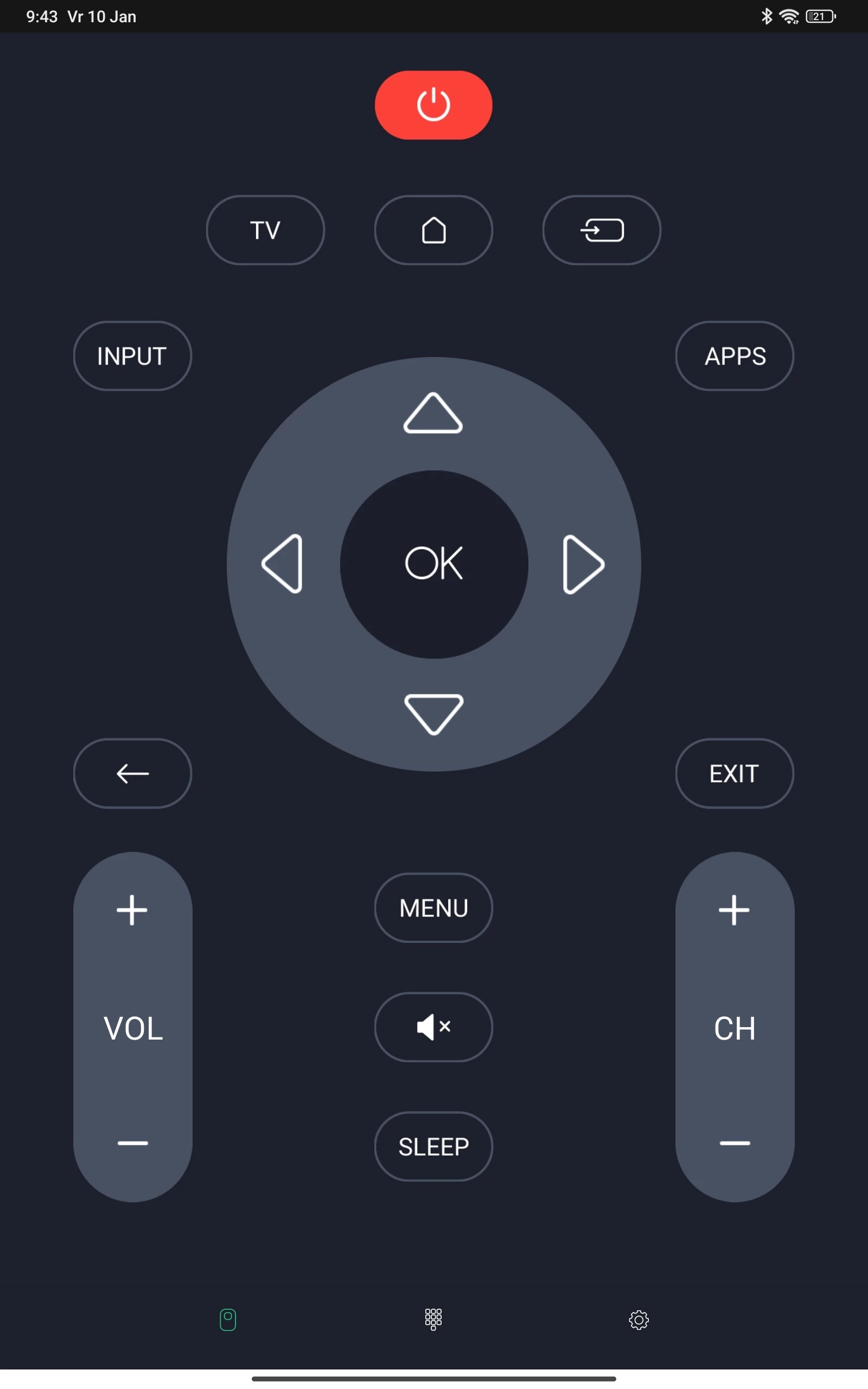The height and width of the screenshot is (1389, 868).
Task: Turn the TV on with the power button
Action: 433,105
